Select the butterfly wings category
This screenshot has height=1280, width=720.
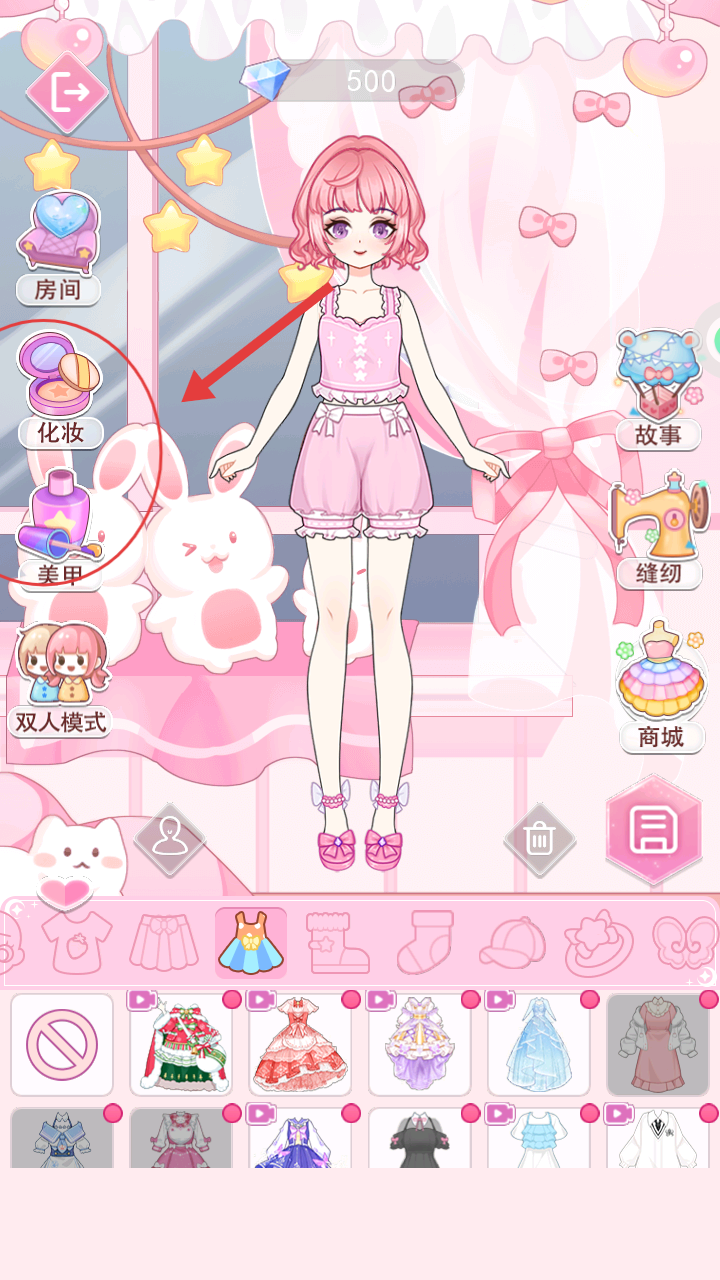pos(684,943)
